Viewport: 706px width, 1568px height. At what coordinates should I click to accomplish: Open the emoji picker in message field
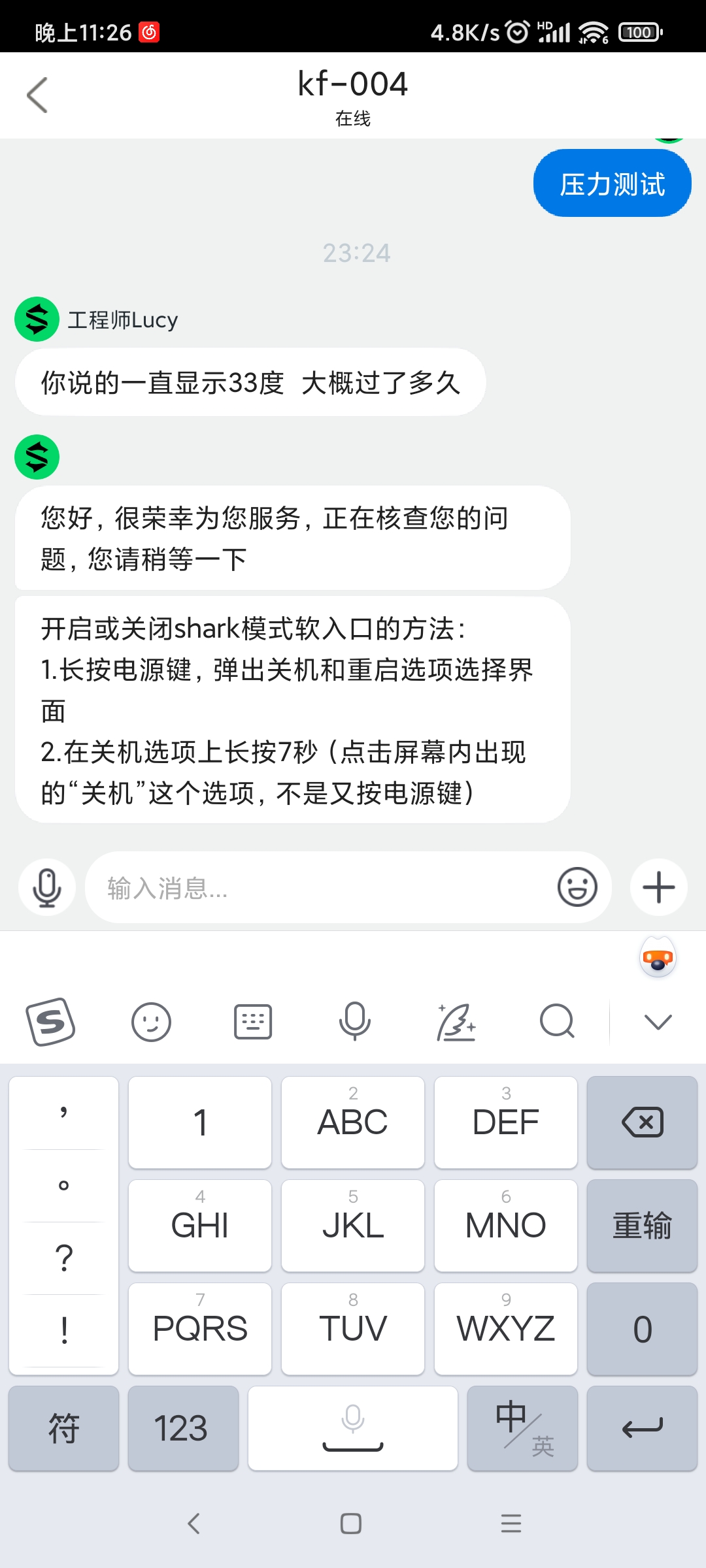(x=577, y=887)
